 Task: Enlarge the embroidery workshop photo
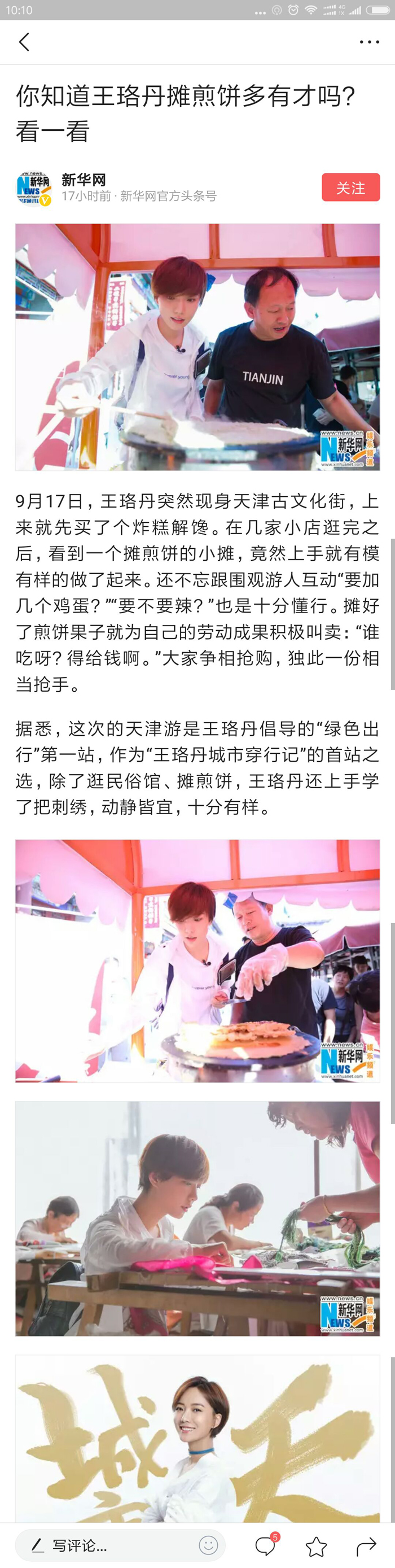tap(197, 1218)
